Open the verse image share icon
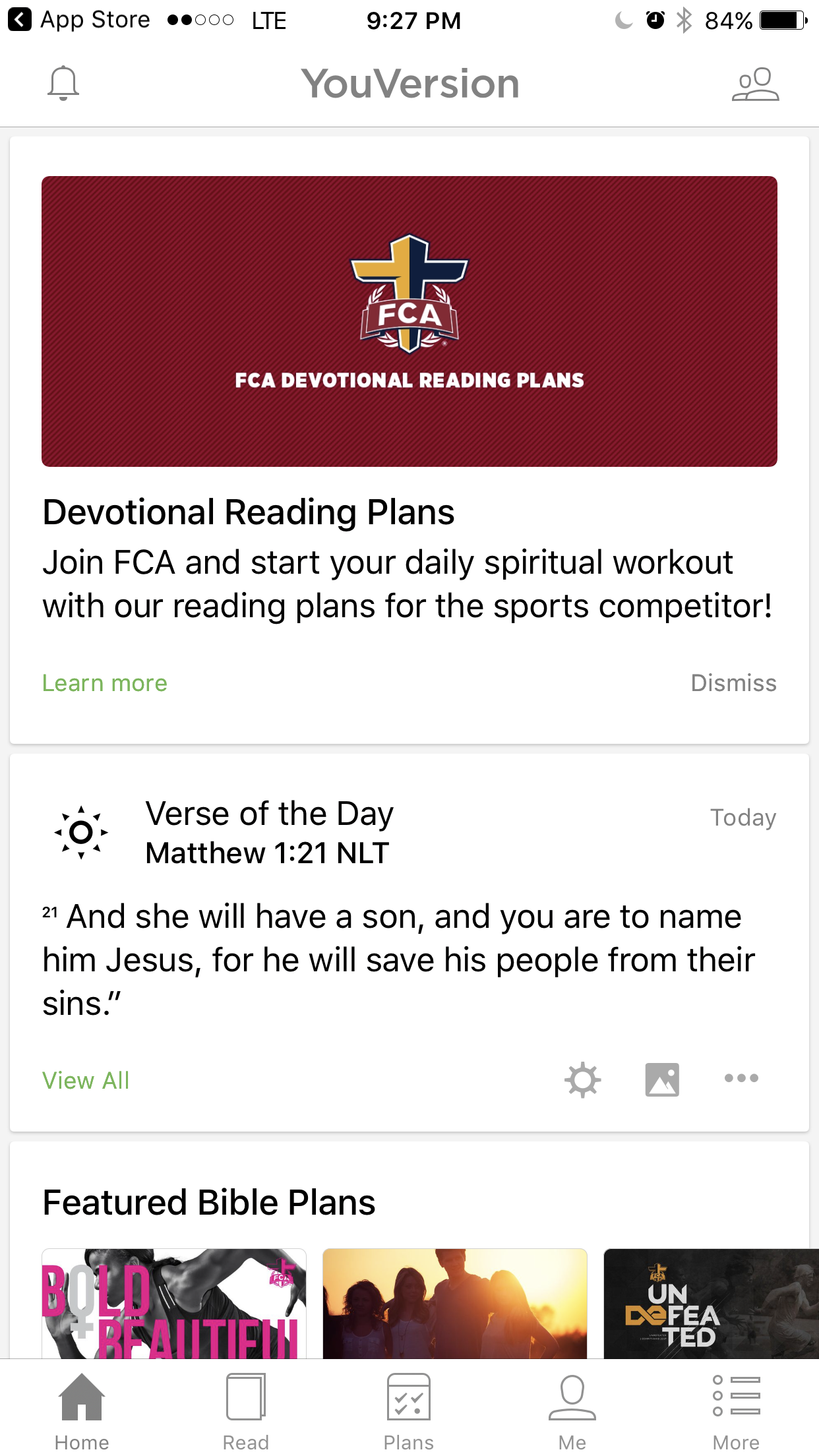Viewport: 819px width, 1456px height. 661,1079
